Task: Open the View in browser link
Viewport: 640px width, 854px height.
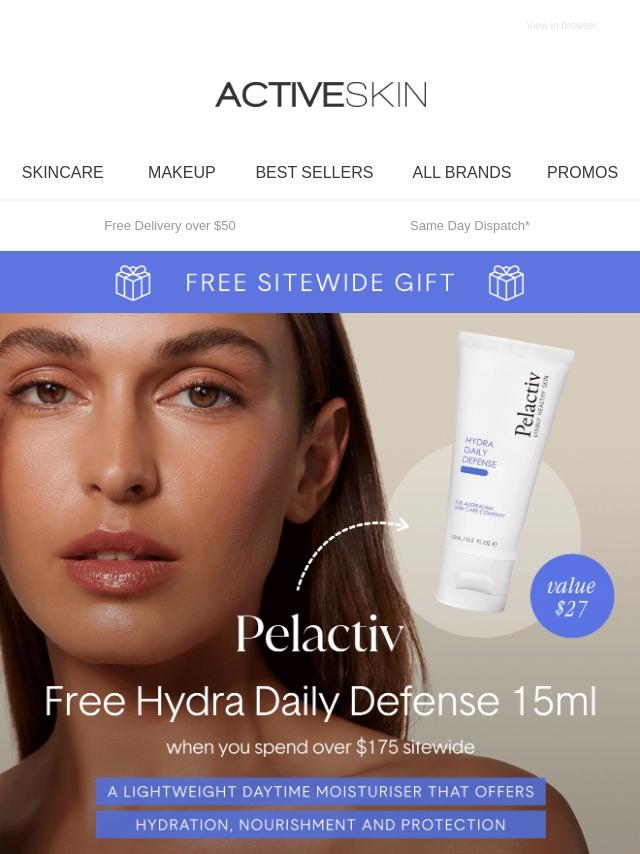Action: (561, 26)
